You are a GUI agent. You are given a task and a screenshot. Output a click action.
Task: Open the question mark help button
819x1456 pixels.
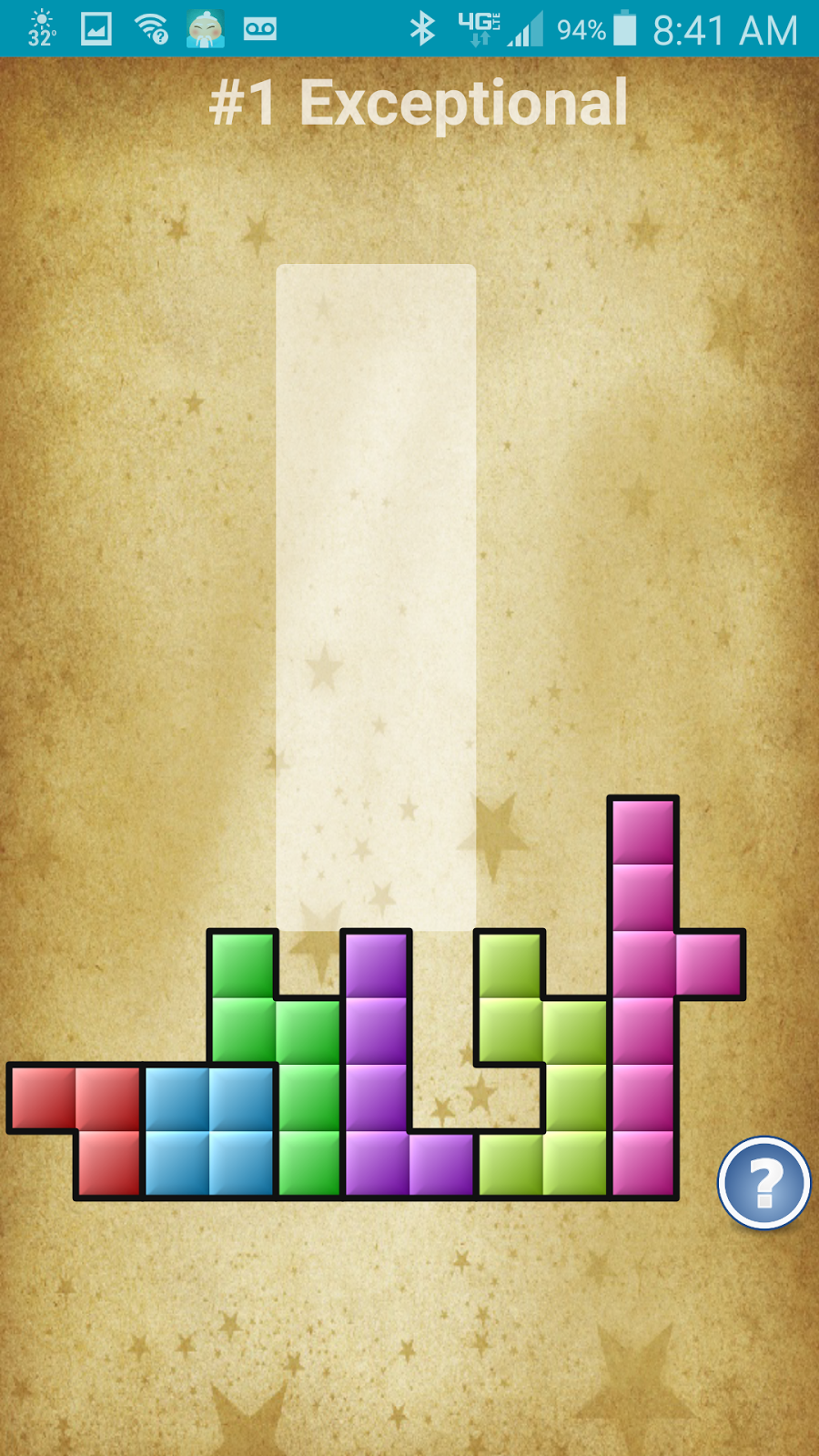(x=763, y=1182)
